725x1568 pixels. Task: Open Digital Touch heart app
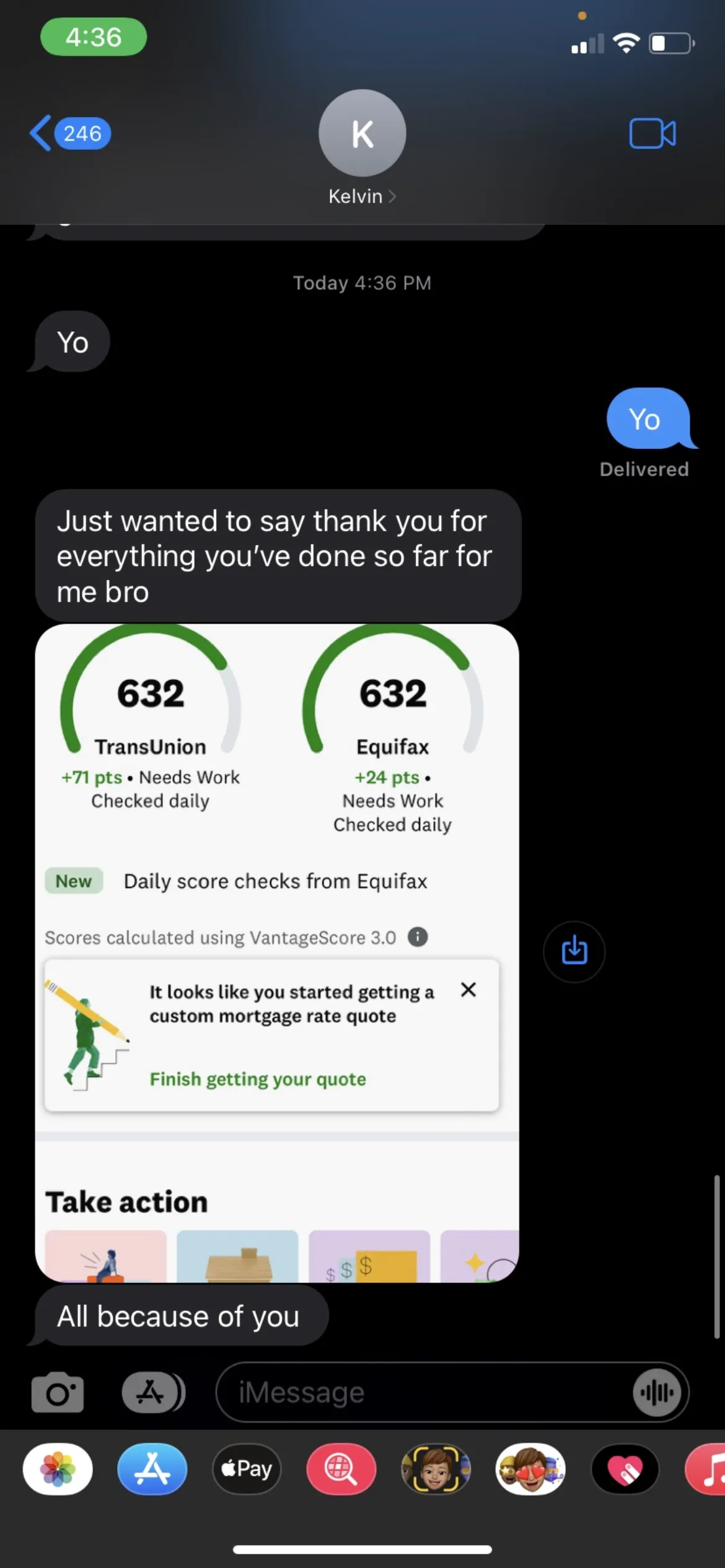click(625, 1469)
